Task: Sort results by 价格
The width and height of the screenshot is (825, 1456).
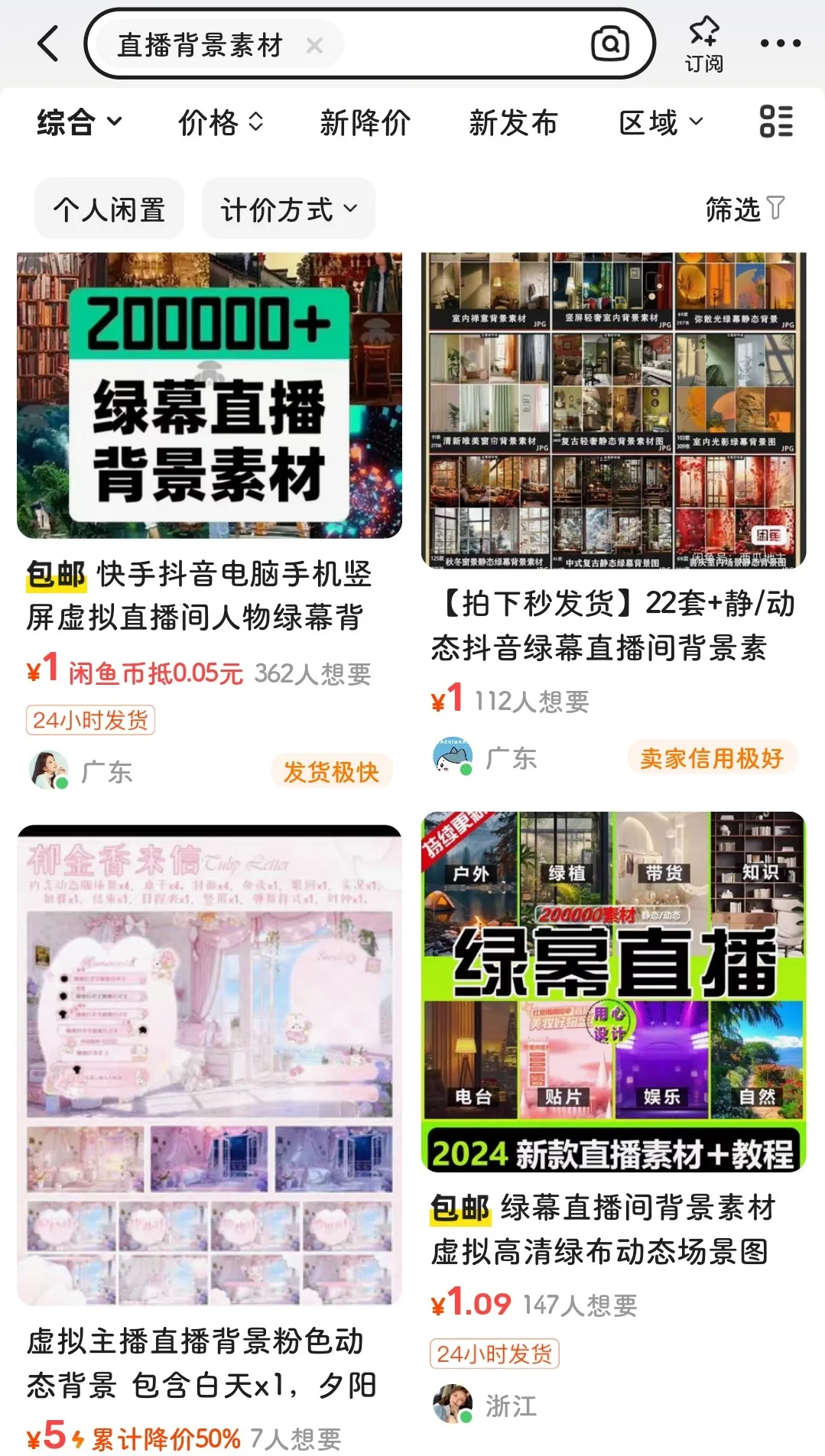Action: [x=221, y=122]
